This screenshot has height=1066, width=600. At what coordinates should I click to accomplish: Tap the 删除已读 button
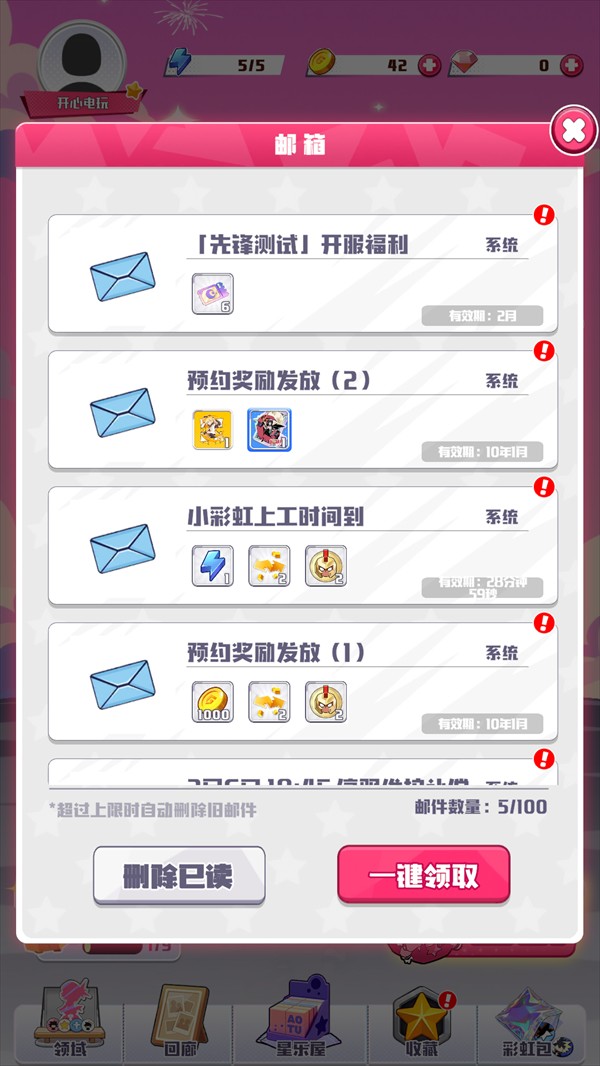(x=179, y=876)
